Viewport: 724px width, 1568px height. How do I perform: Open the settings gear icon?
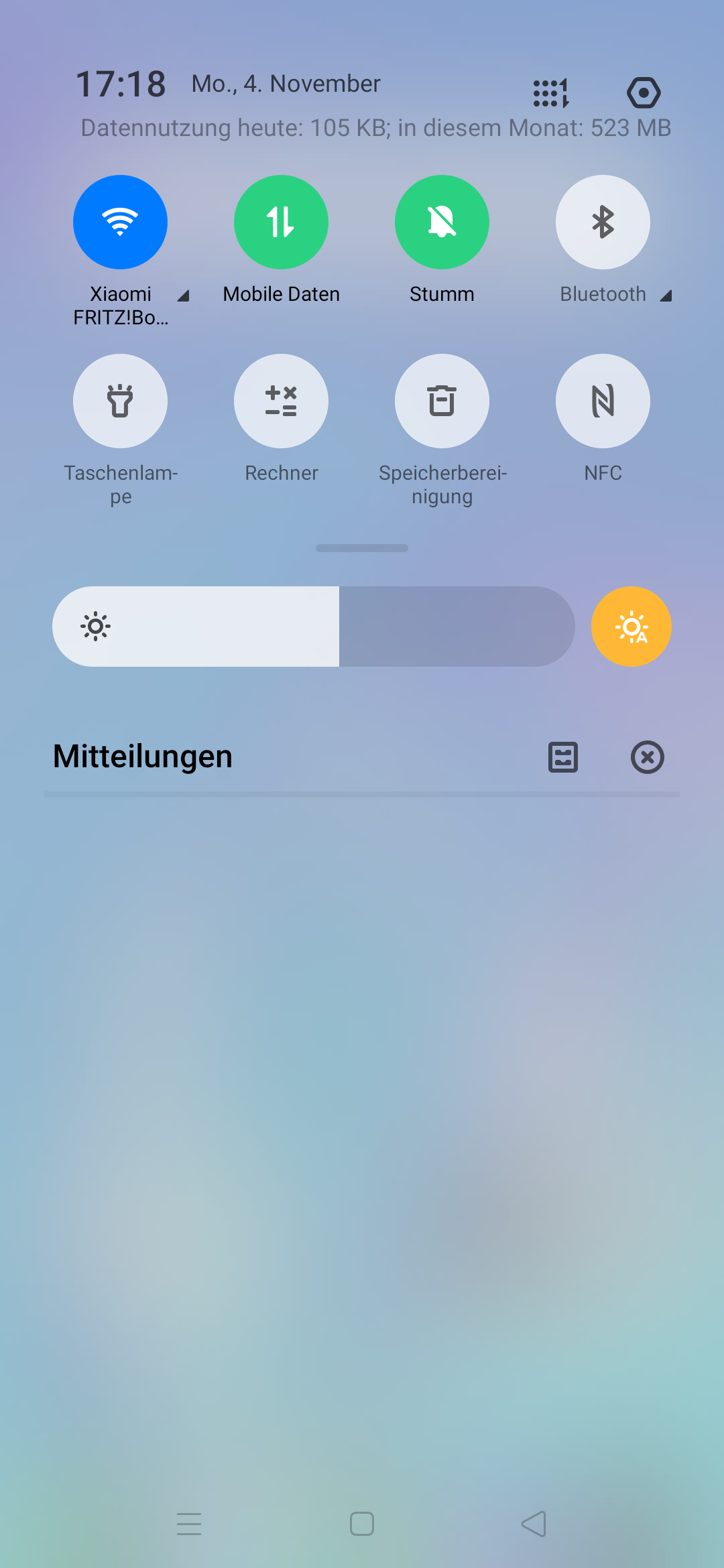pos(644,92)
